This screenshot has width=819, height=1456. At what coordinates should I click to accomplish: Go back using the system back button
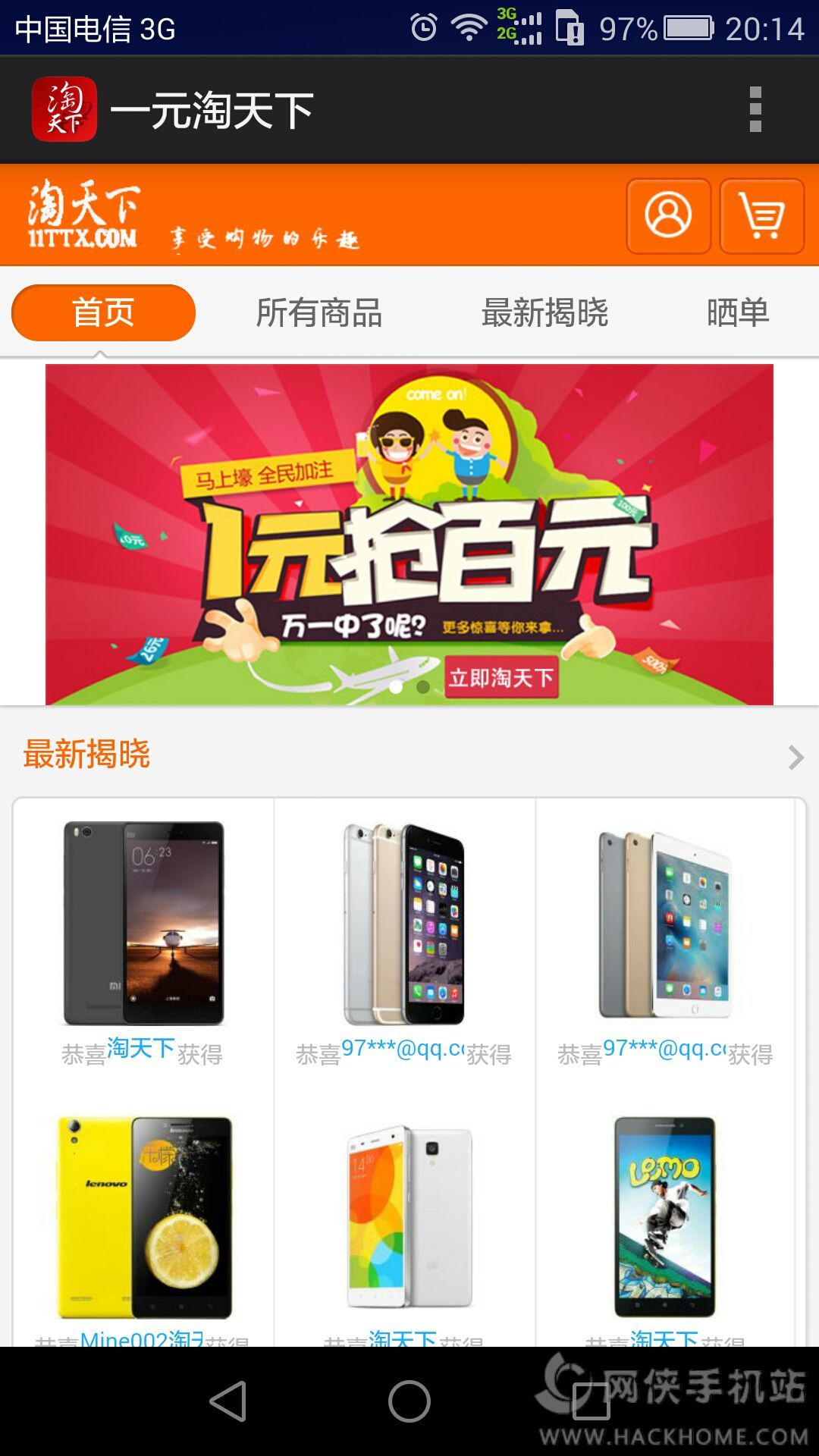(227, 1401)
